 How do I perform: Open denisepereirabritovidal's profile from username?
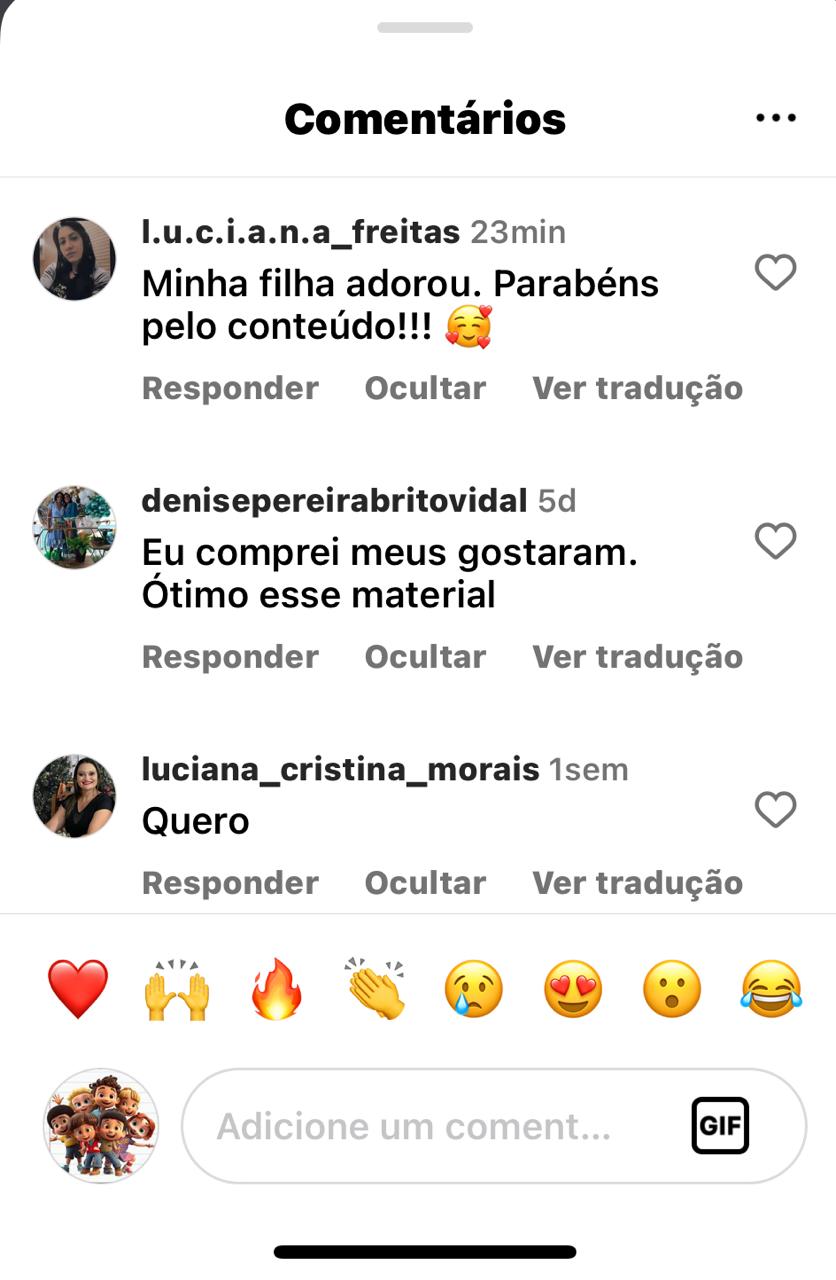coord(334,500)
